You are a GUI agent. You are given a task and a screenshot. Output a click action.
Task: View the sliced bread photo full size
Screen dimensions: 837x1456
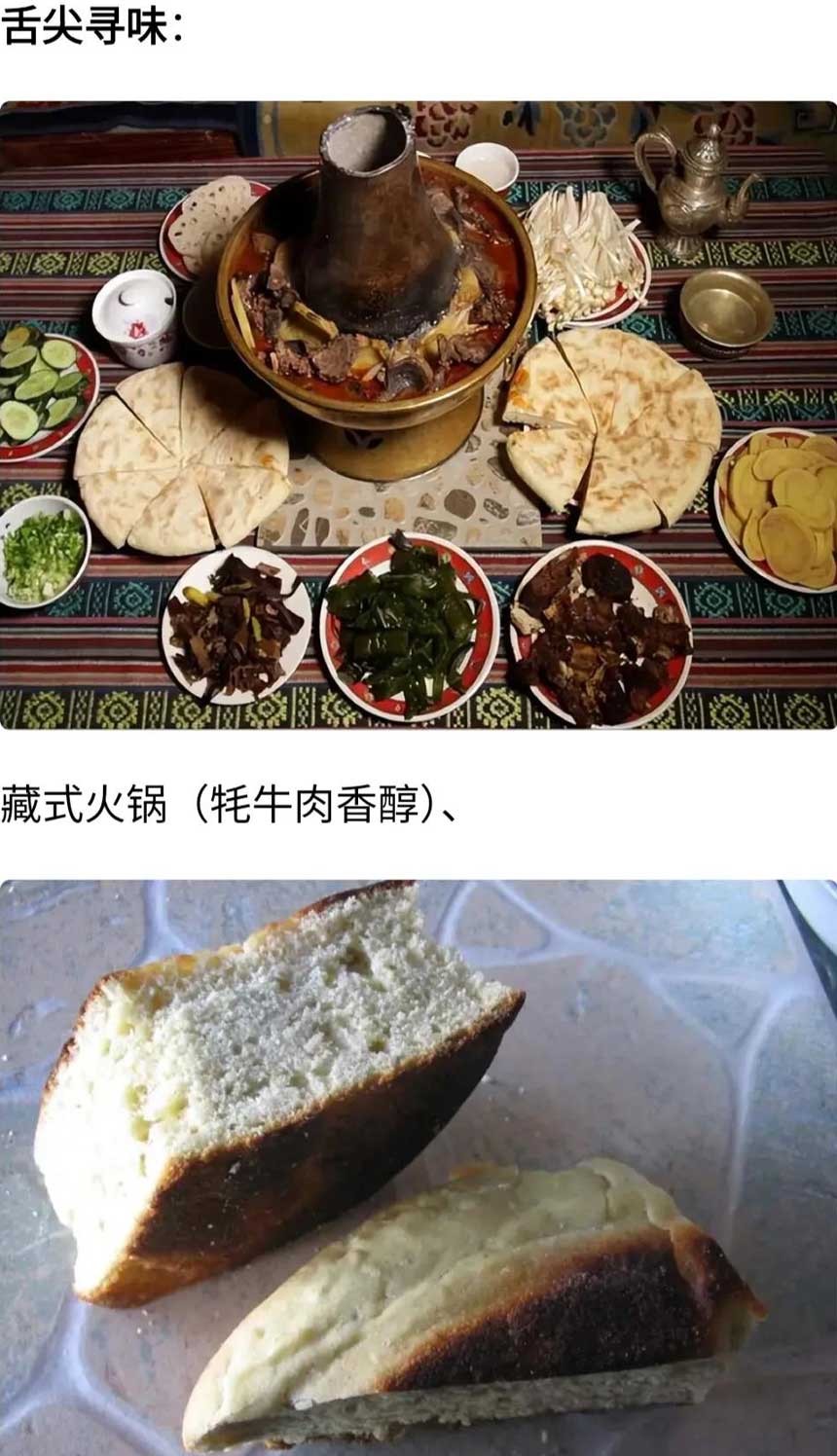[x=418, y=1166]
